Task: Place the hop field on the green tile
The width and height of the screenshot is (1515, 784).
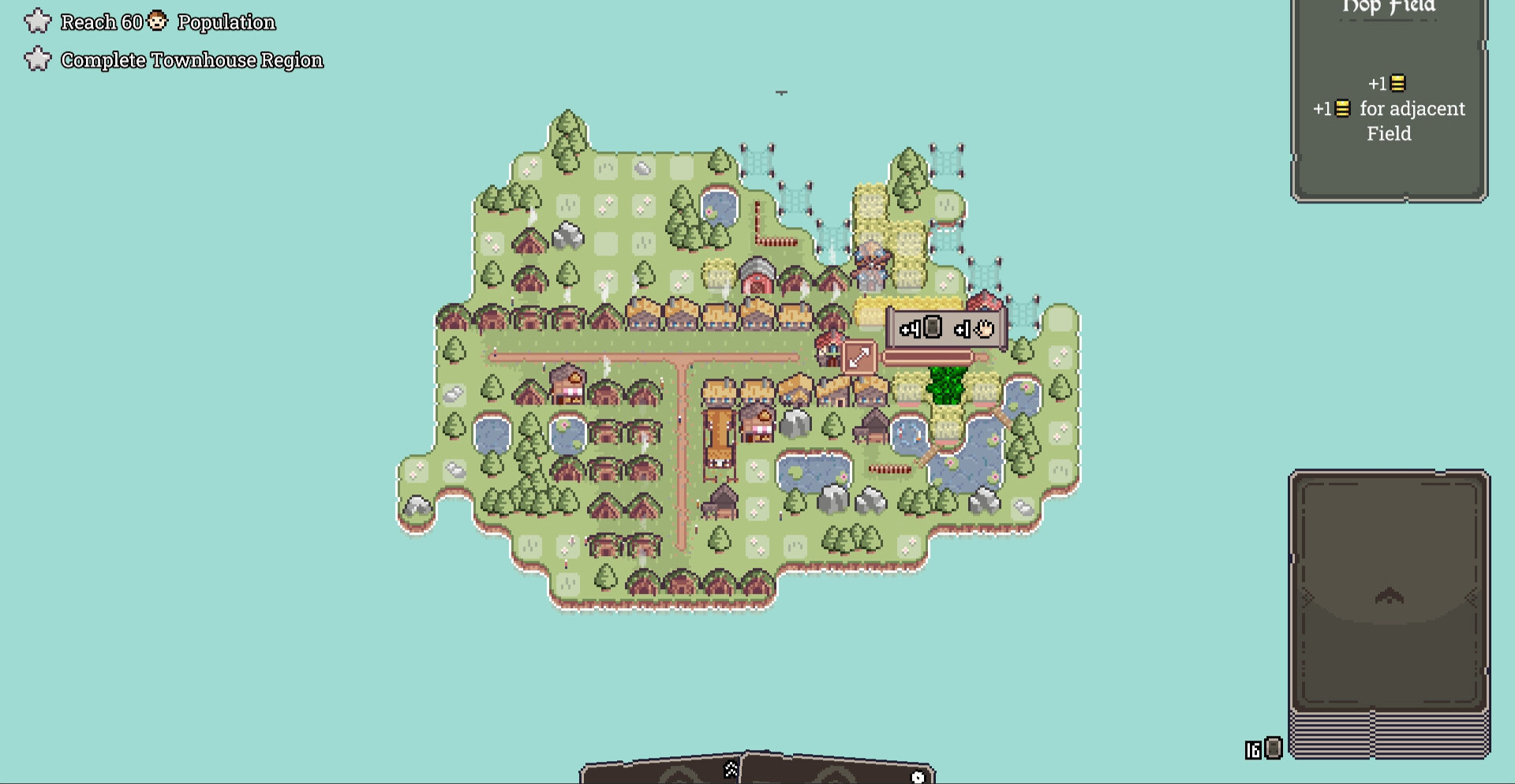Action: 946,385
